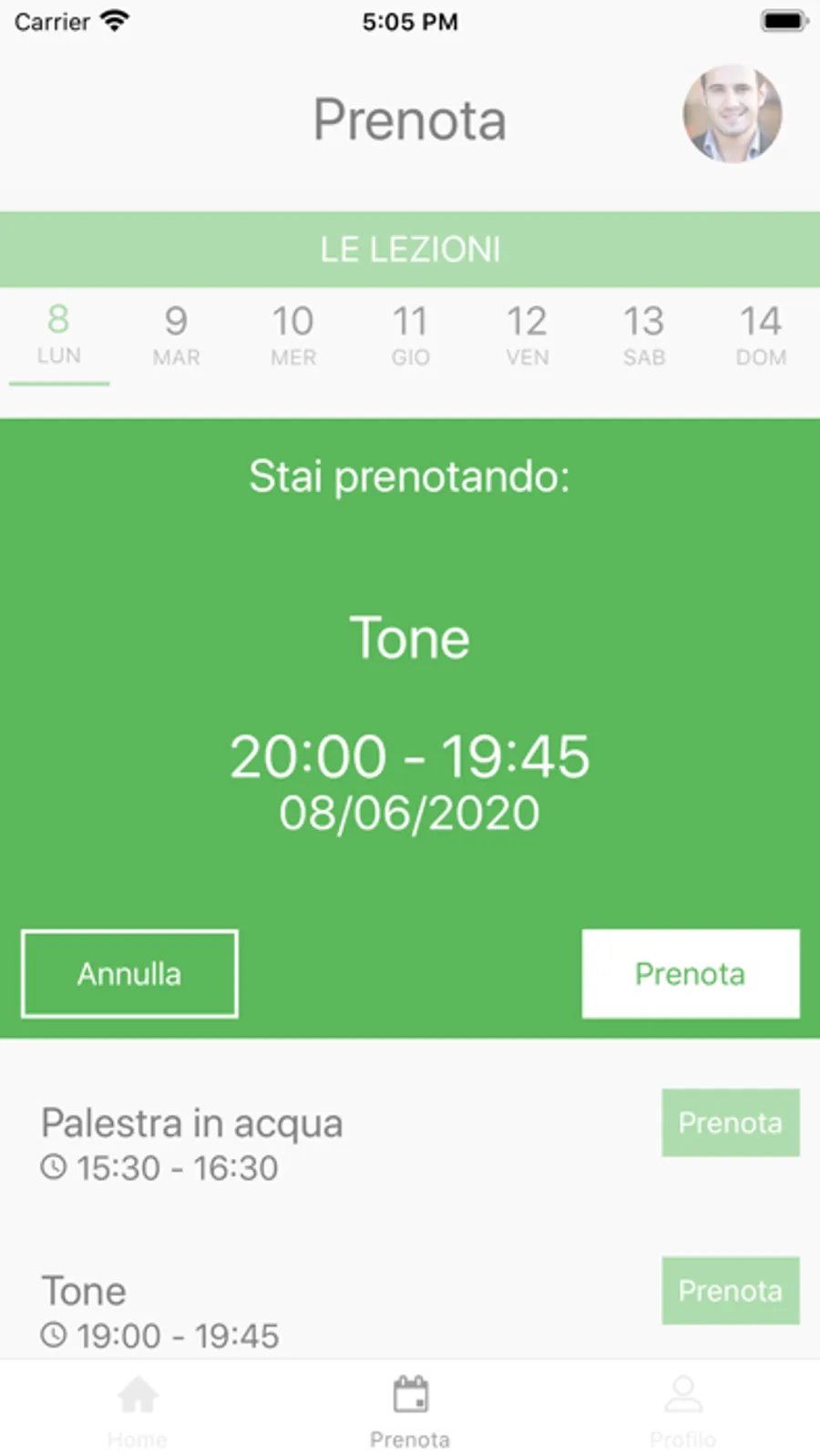
Task: Switch to Tuesday 9 MAR
Action: click(x=176, y=335)
